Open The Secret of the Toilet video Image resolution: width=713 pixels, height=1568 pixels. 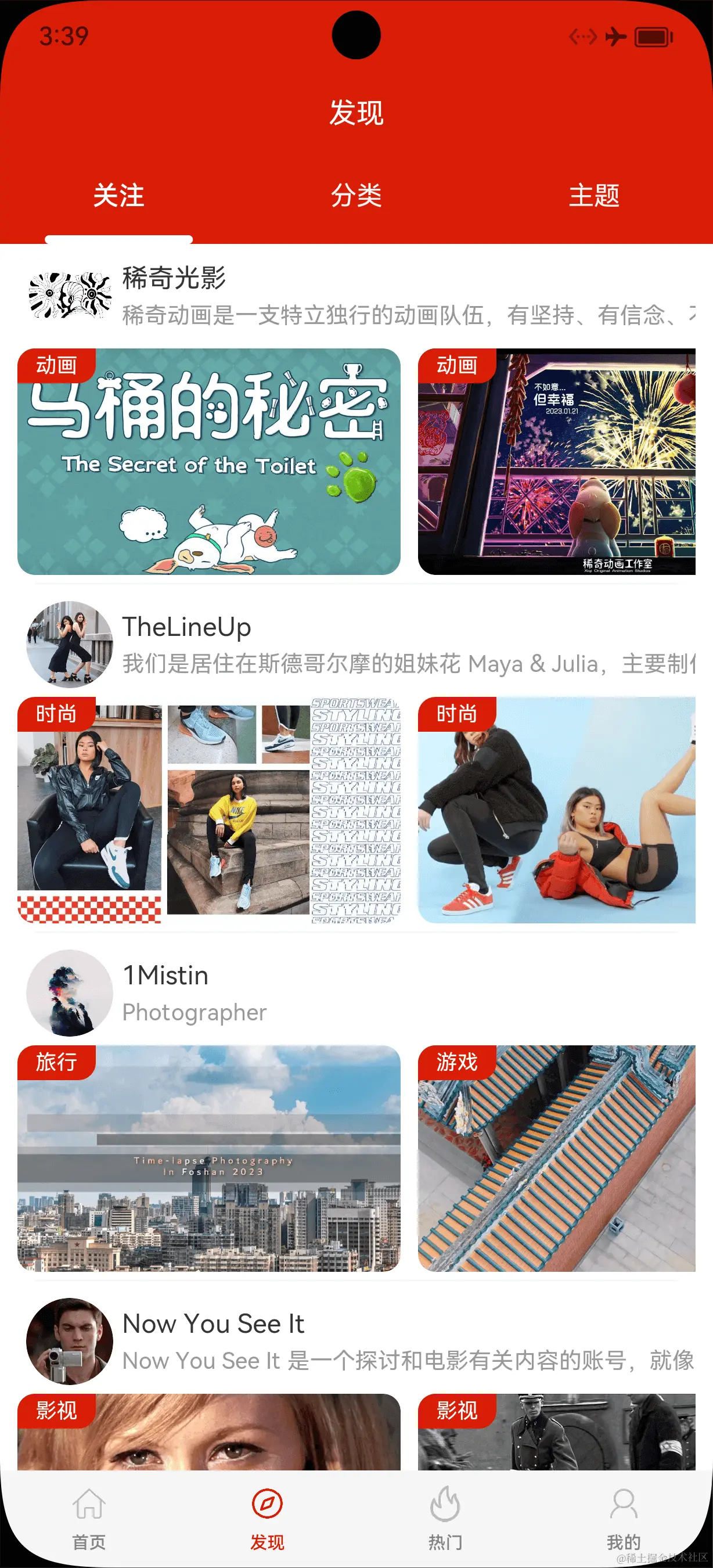point(208,461)
